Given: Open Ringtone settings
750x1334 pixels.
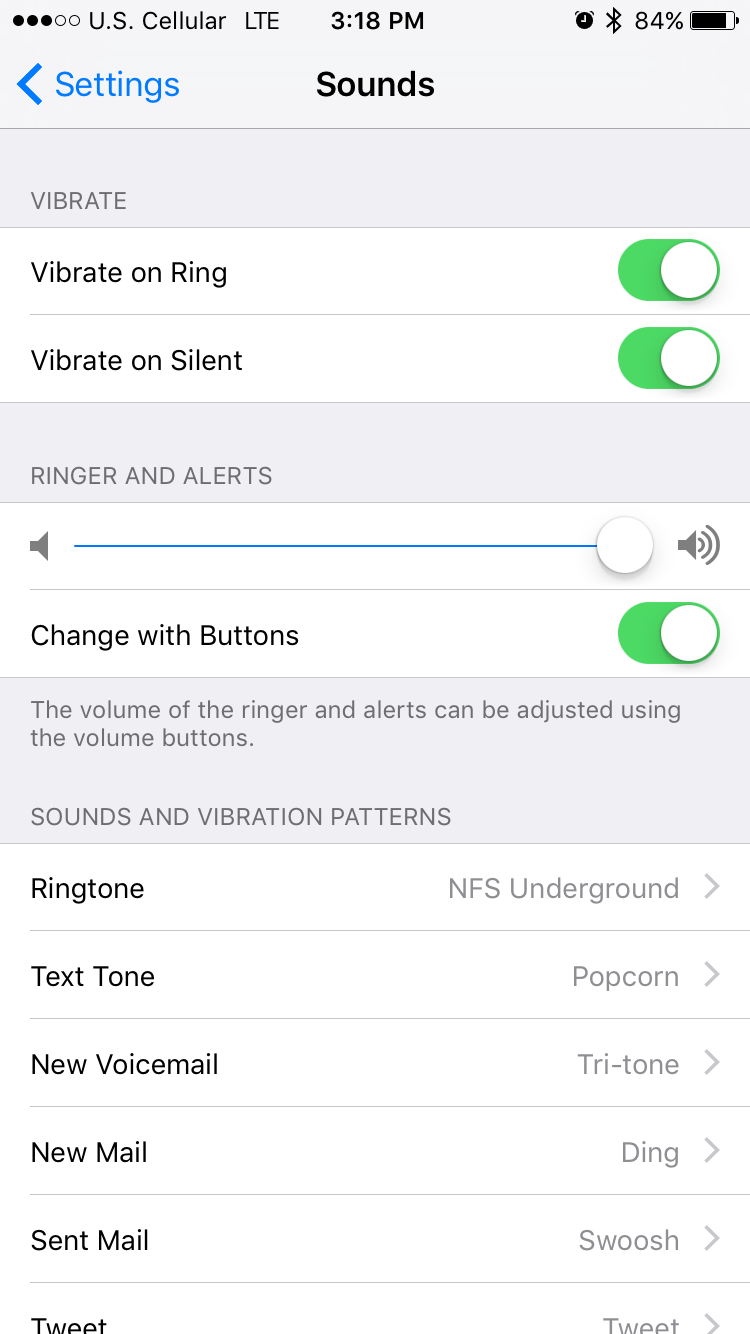Looking at the screenshot, I should click(375, 888).
